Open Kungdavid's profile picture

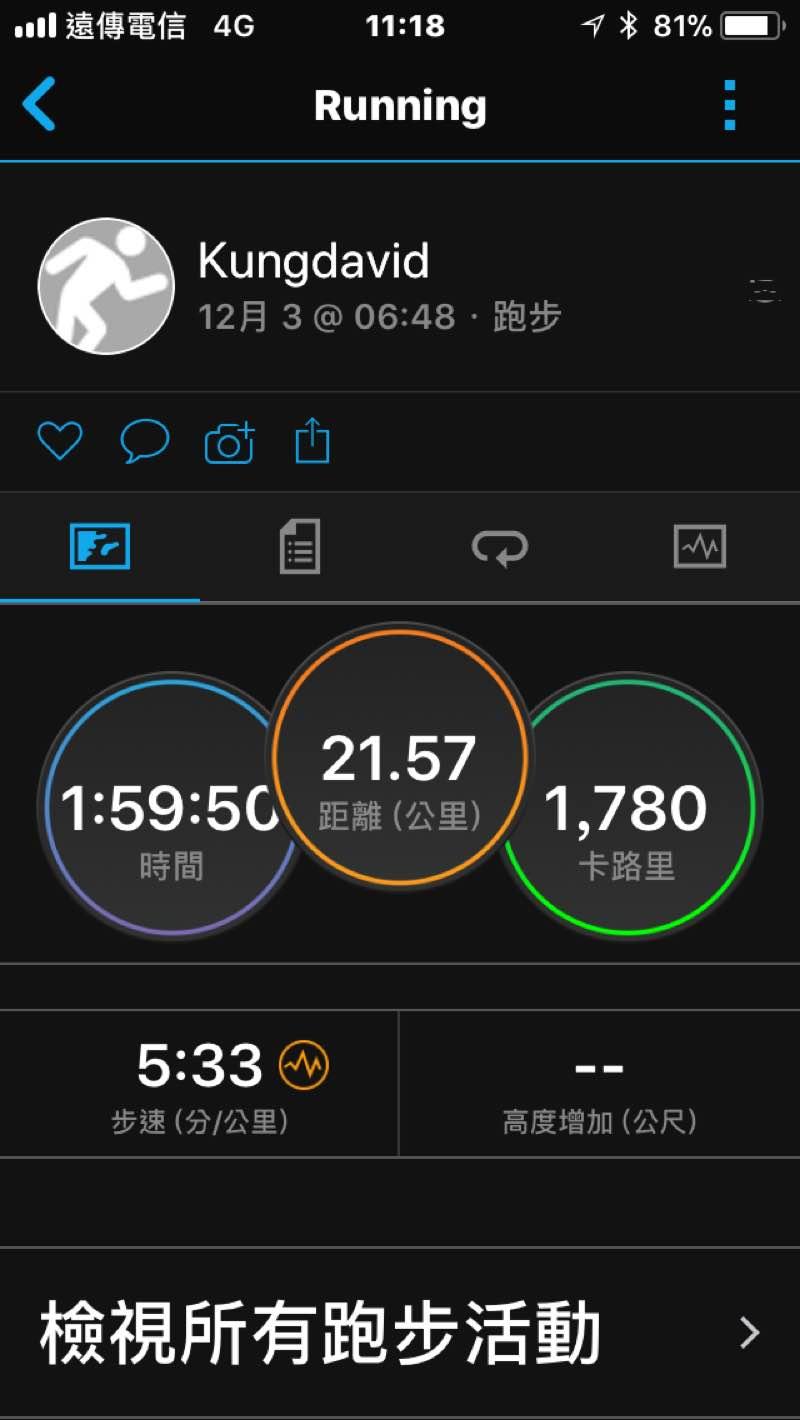coord(106,286)
